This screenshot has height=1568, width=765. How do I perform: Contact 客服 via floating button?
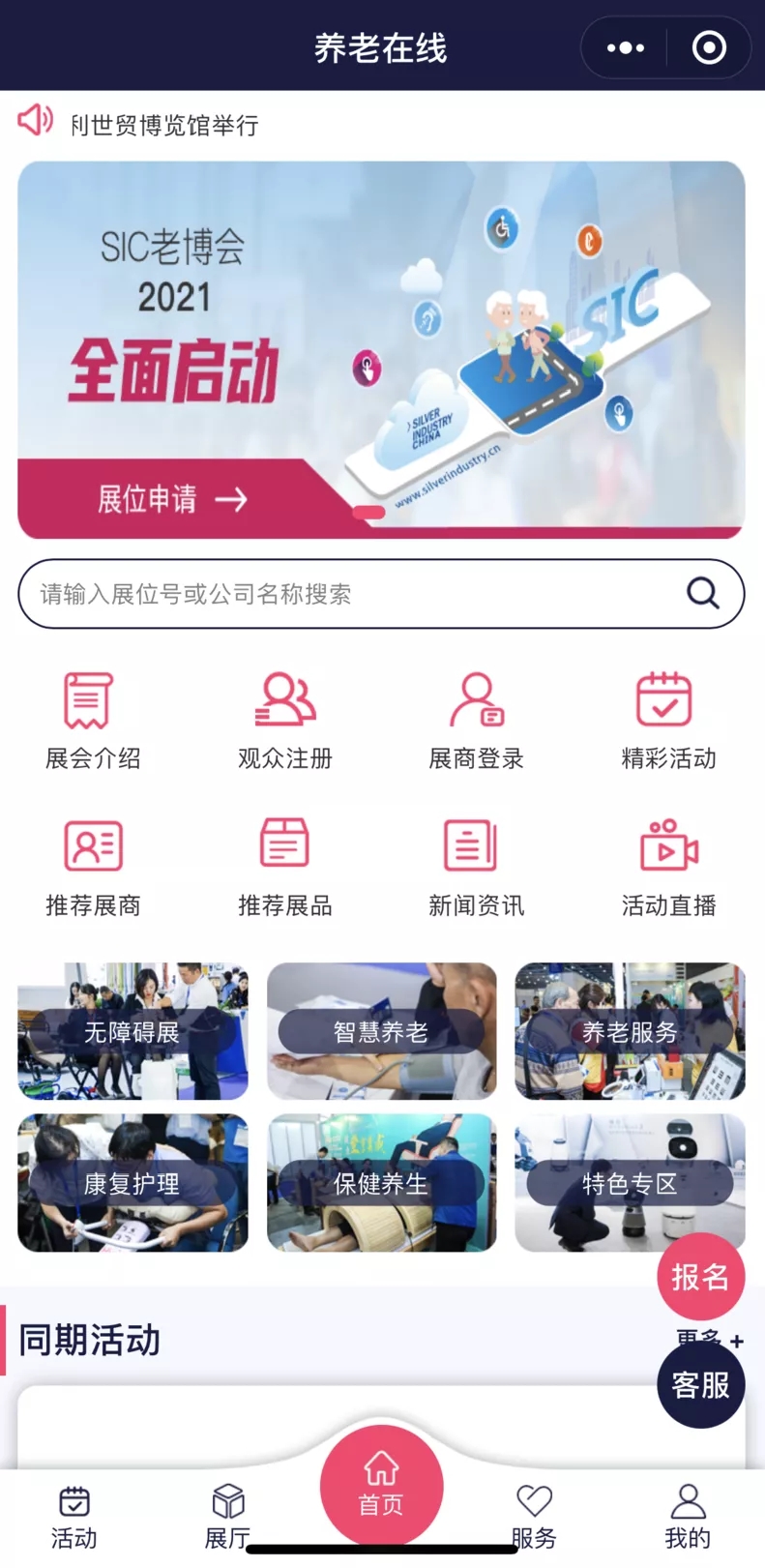pyautogui.click(x=700, y=1385)
